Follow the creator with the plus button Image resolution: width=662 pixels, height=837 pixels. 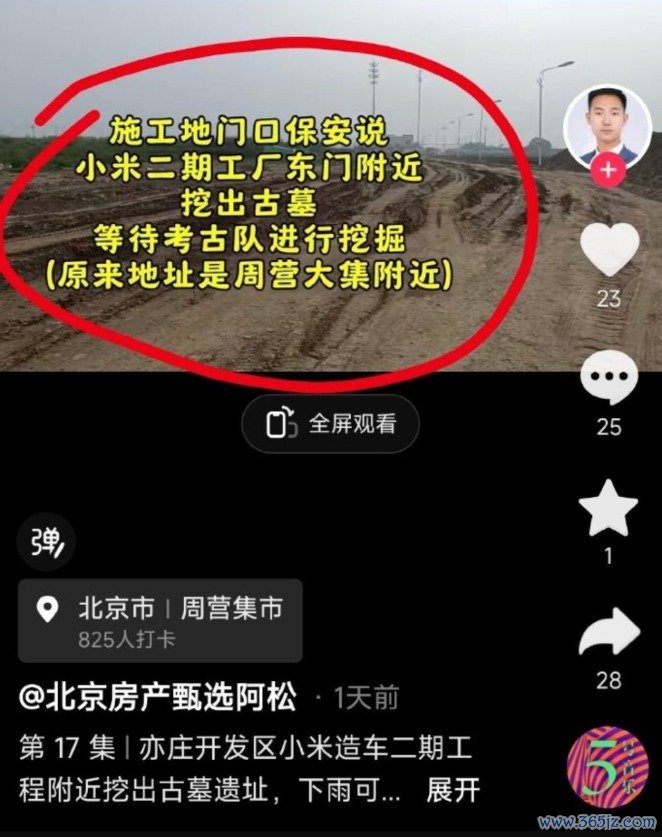[x=608, y=170]
